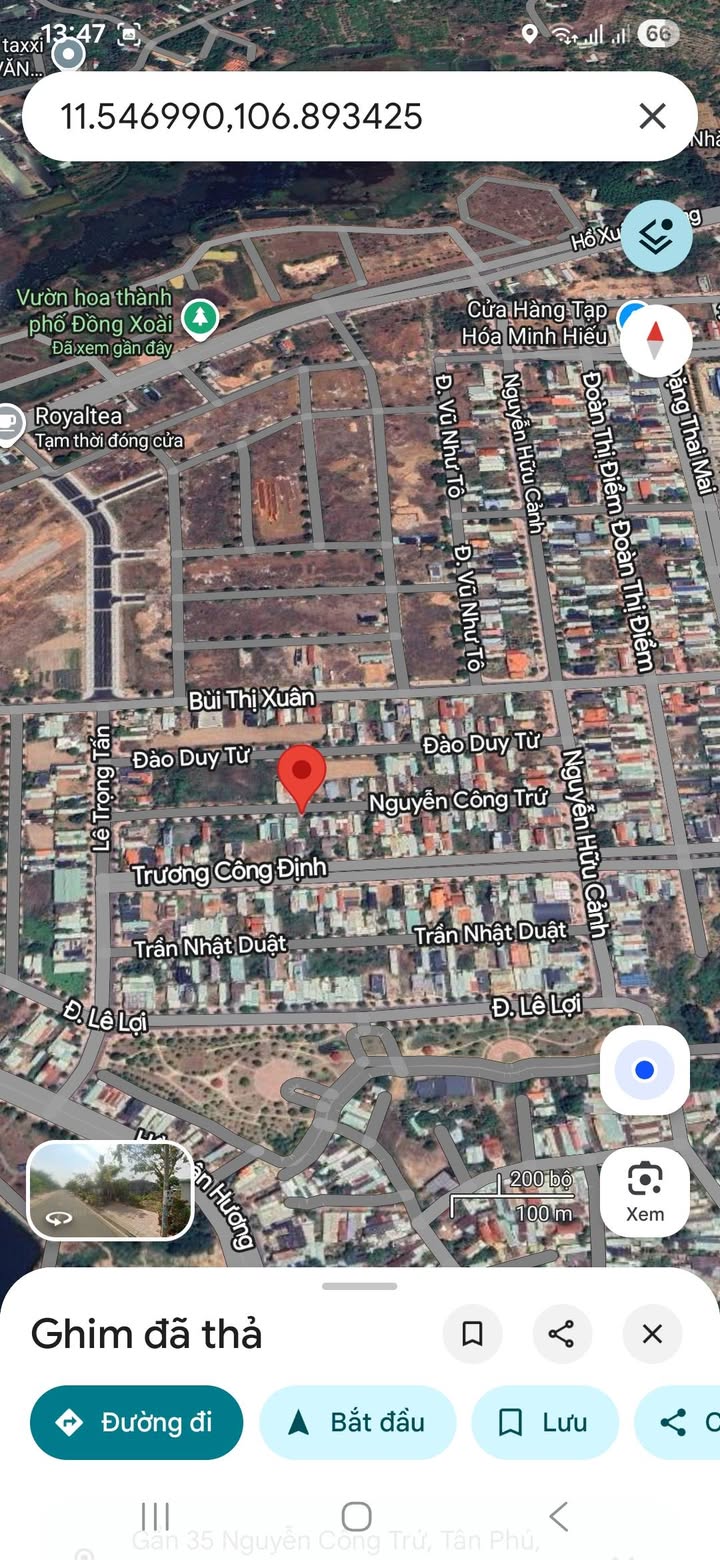Open the map layers selector
The image size is (720, 1560).
pos(656,236)
